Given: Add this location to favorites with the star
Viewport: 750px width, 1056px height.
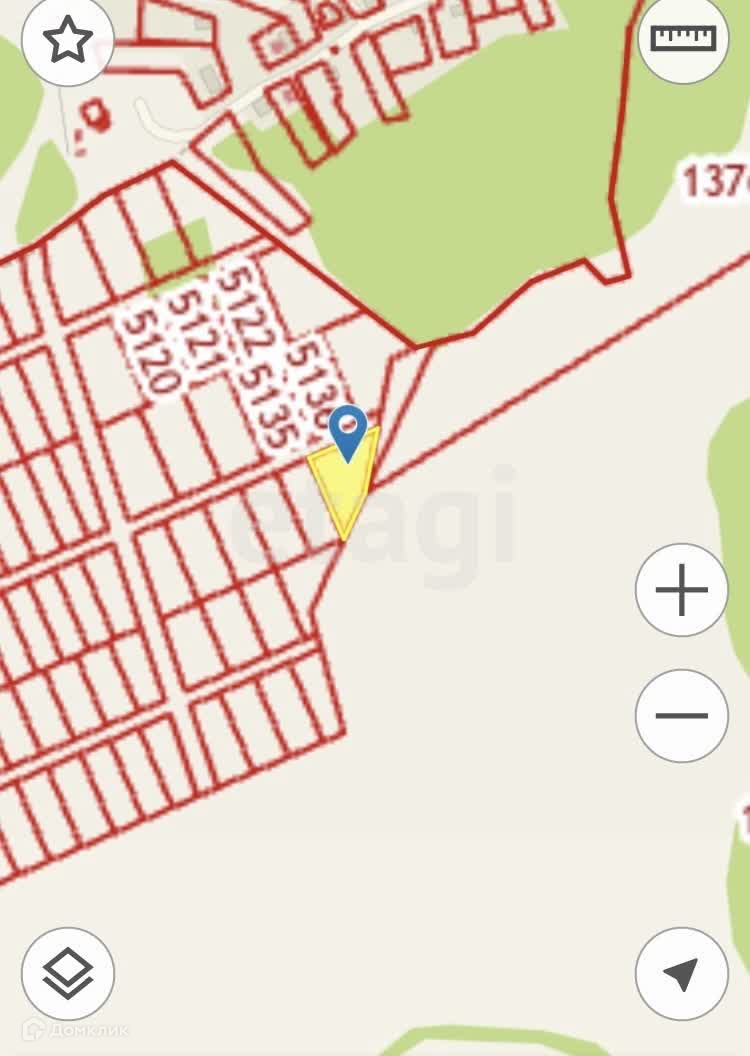Looking at the screenshot, I should pos(68,41).
